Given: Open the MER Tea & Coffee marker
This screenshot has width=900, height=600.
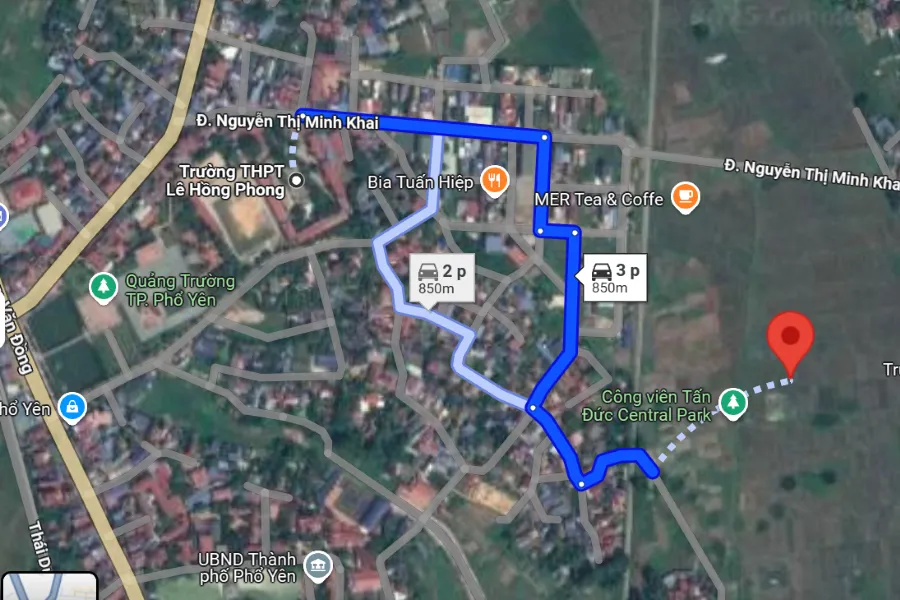Looking at the screenshot, I should pyautogui.click(x=685, y=198).
